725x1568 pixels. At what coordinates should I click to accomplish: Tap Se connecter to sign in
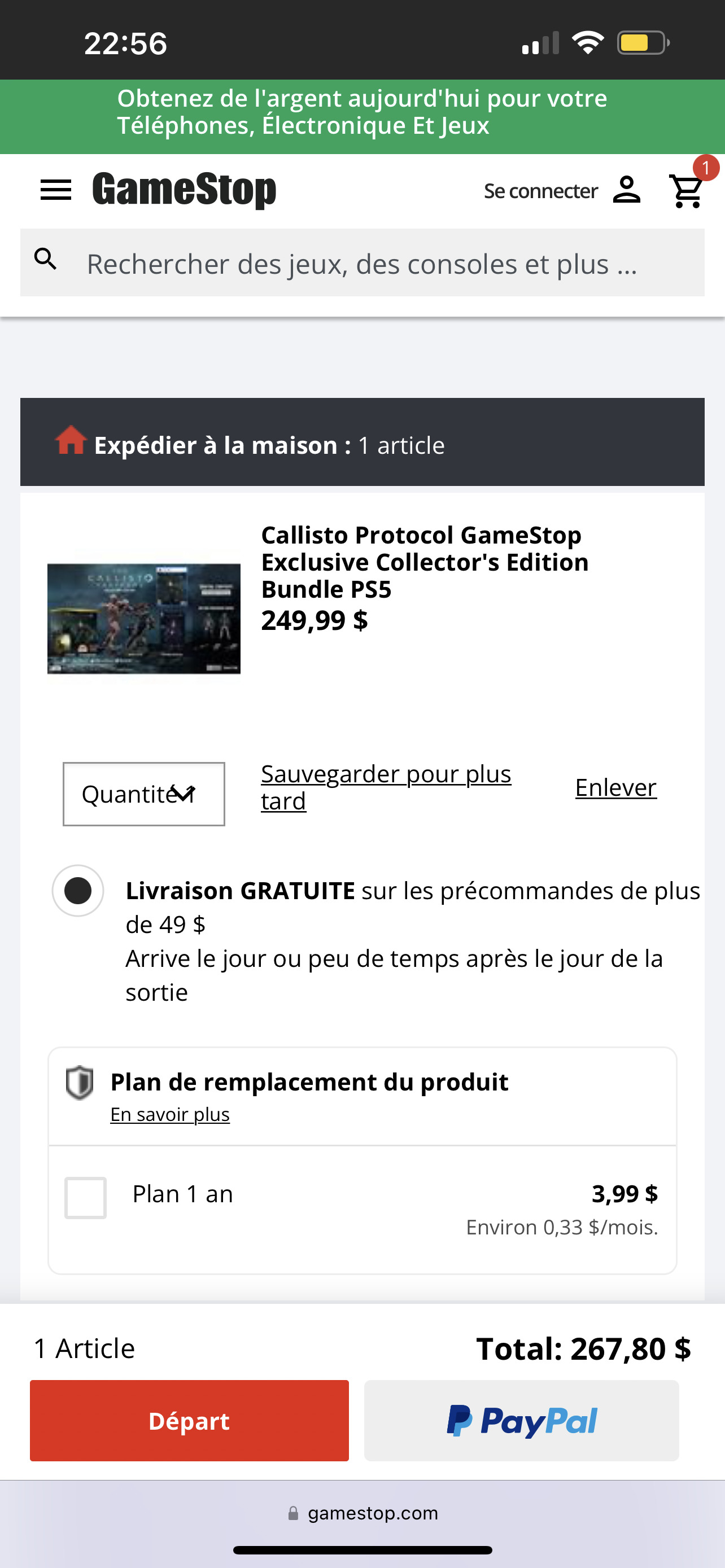[540, 191]
